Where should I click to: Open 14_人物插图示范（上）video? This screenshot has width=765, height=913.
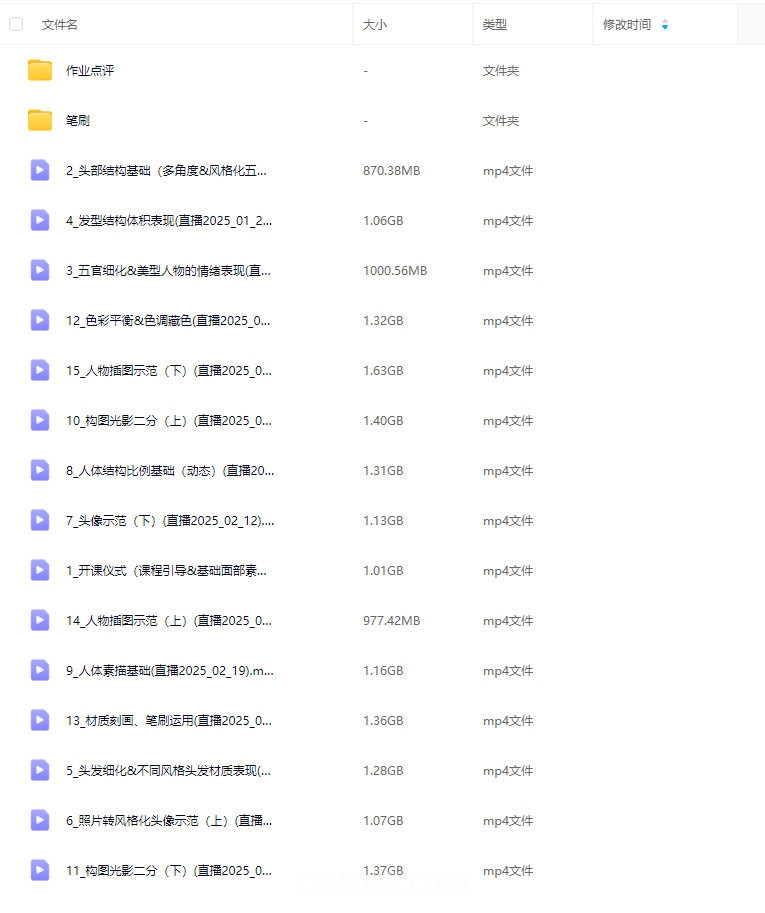point(168,621)
